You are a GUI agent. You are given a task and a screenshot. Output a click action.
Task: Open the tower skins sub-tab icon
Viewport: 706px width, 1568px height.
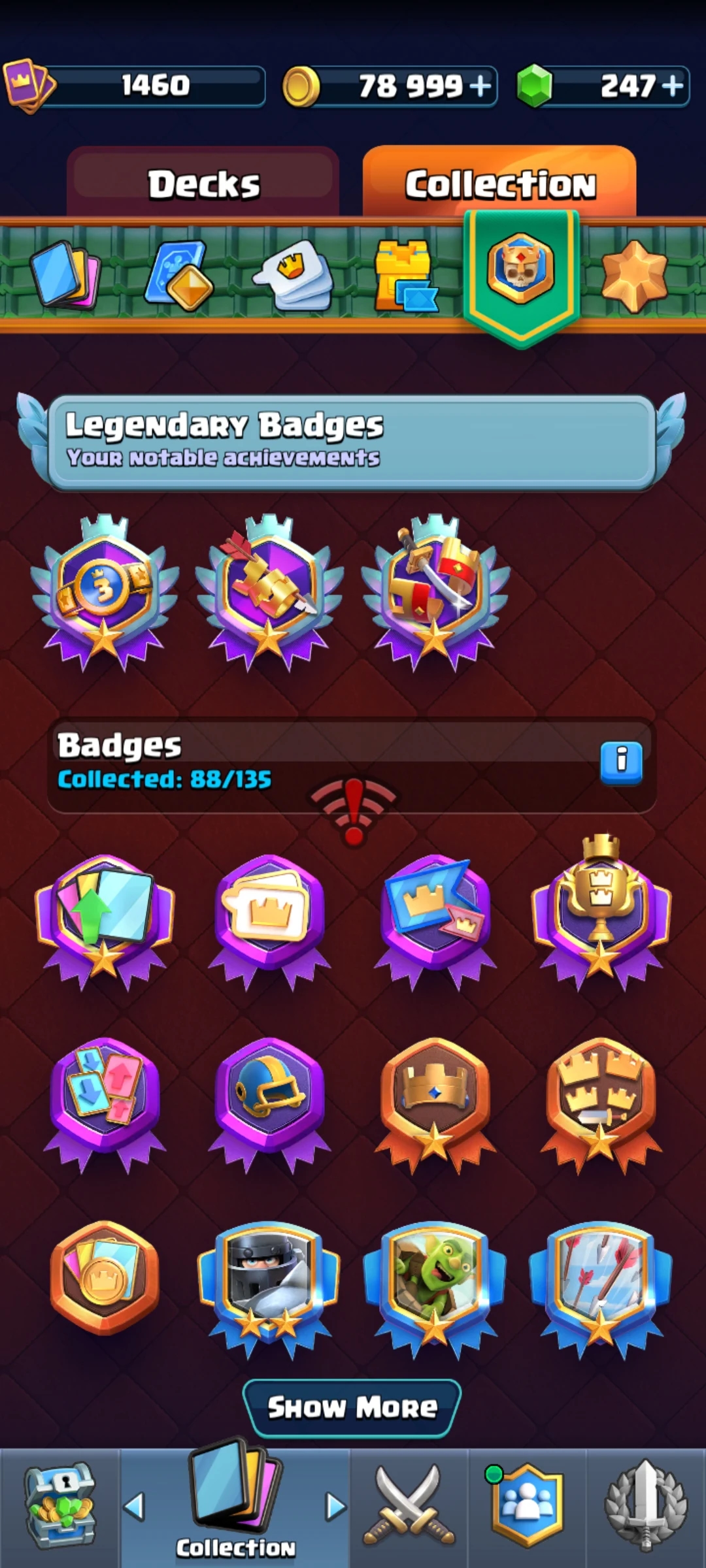(x=405, y=276)
